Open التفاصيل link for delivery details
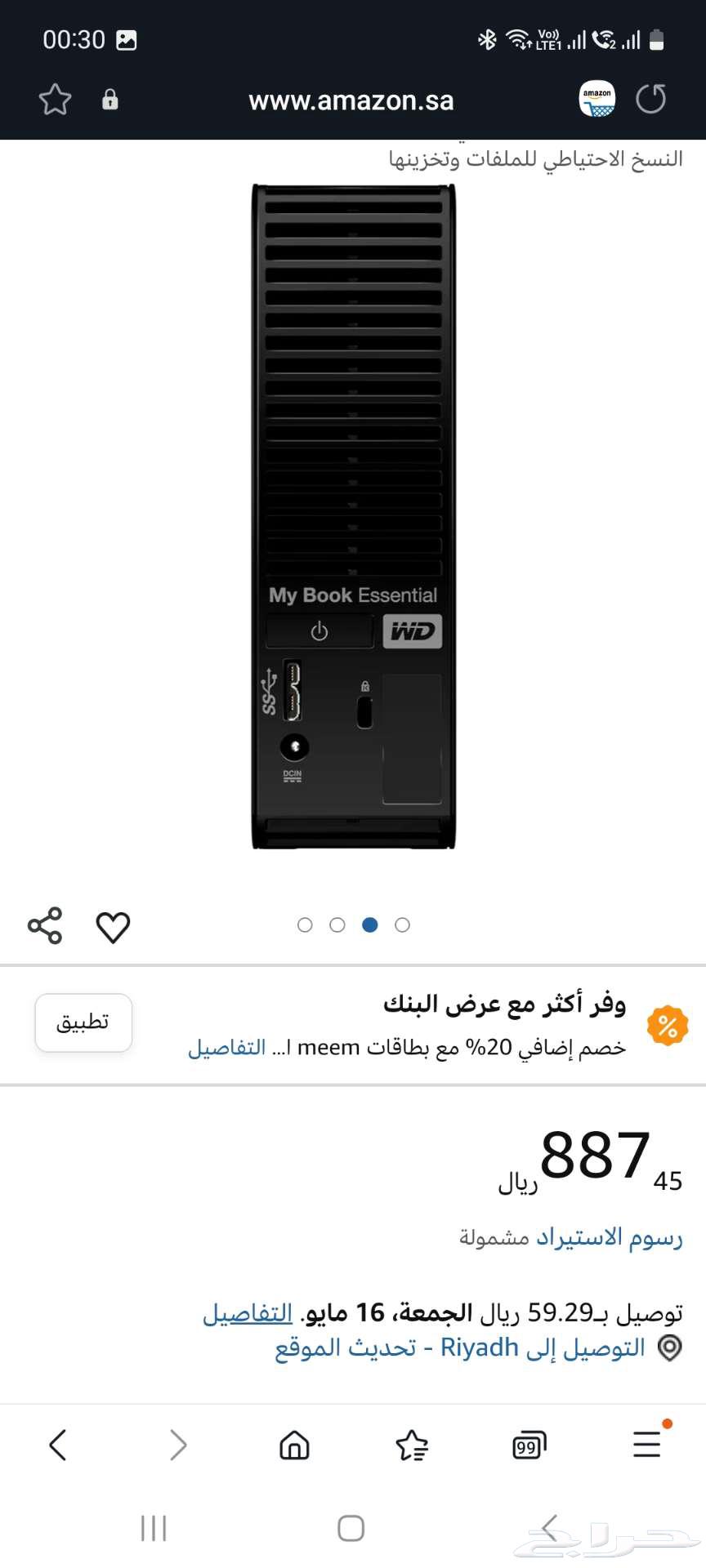706x1568 pixels. point(248,1312)
